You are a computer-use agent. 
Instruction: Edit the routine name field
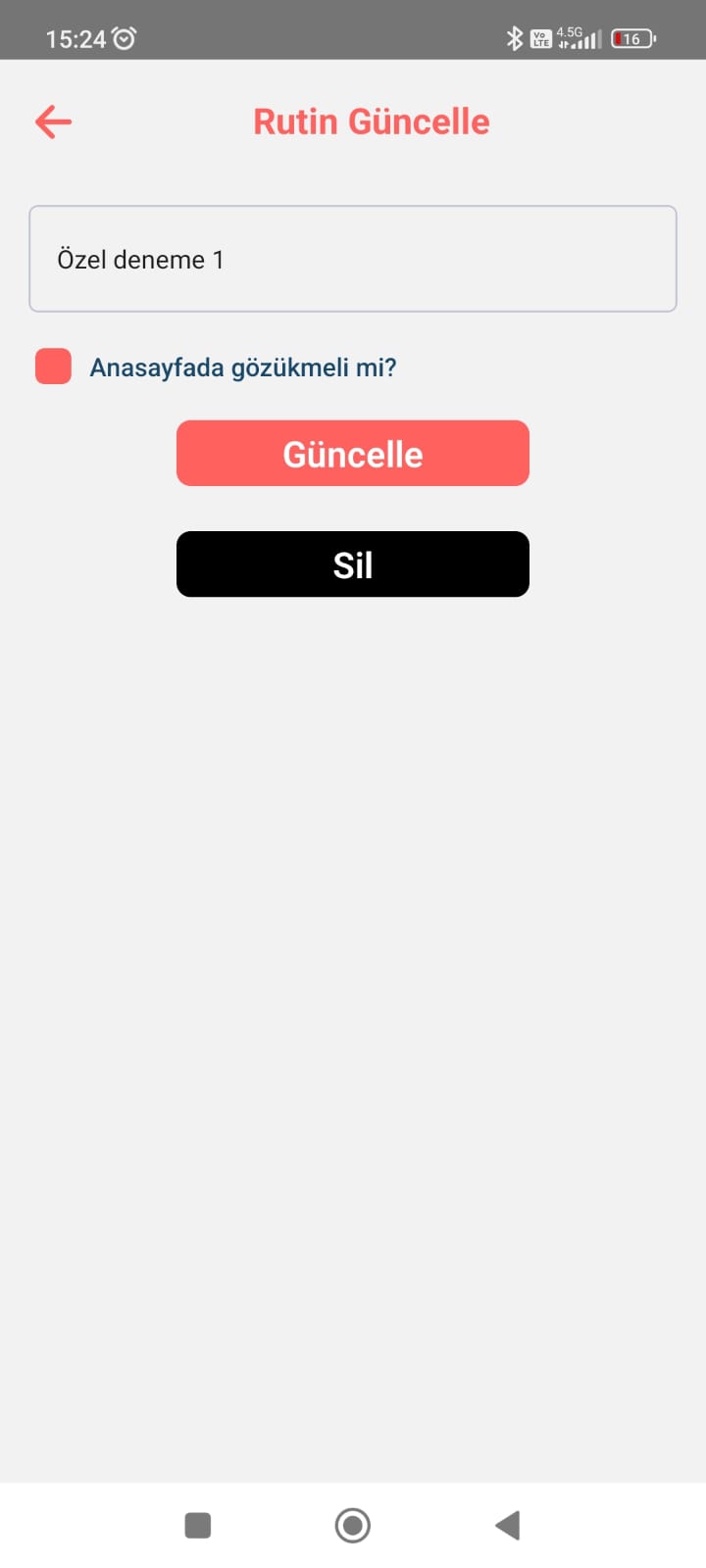353,259
